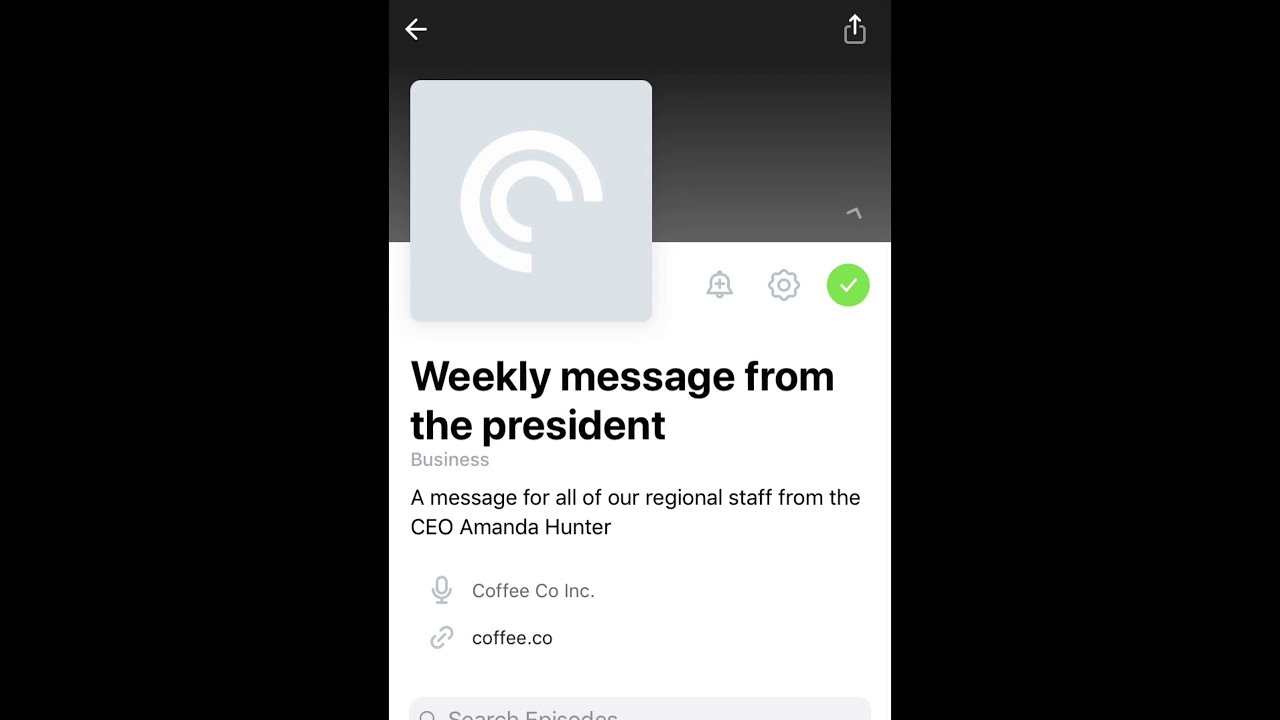
Task: Tap the Search Episodes field
Action: coord(640,712)
